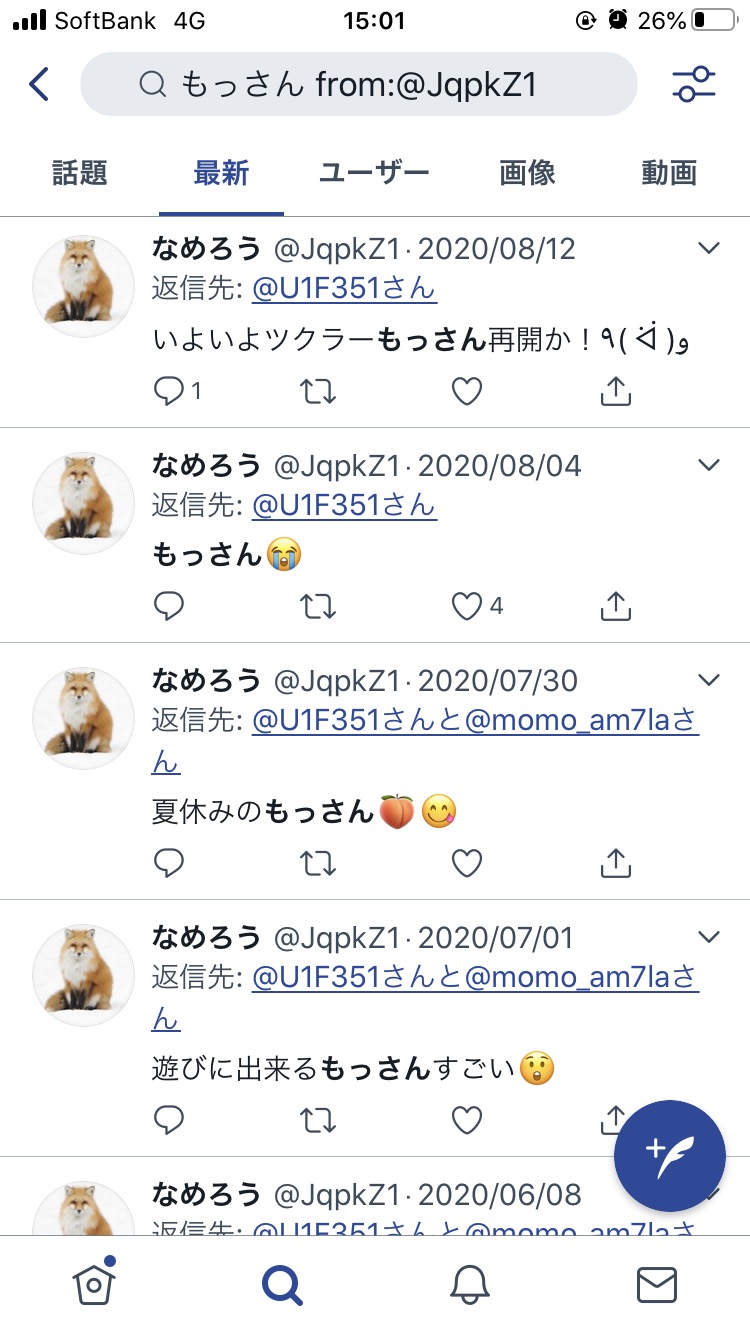Share the 夏休みのもっさん tweet

coord(616,862)
